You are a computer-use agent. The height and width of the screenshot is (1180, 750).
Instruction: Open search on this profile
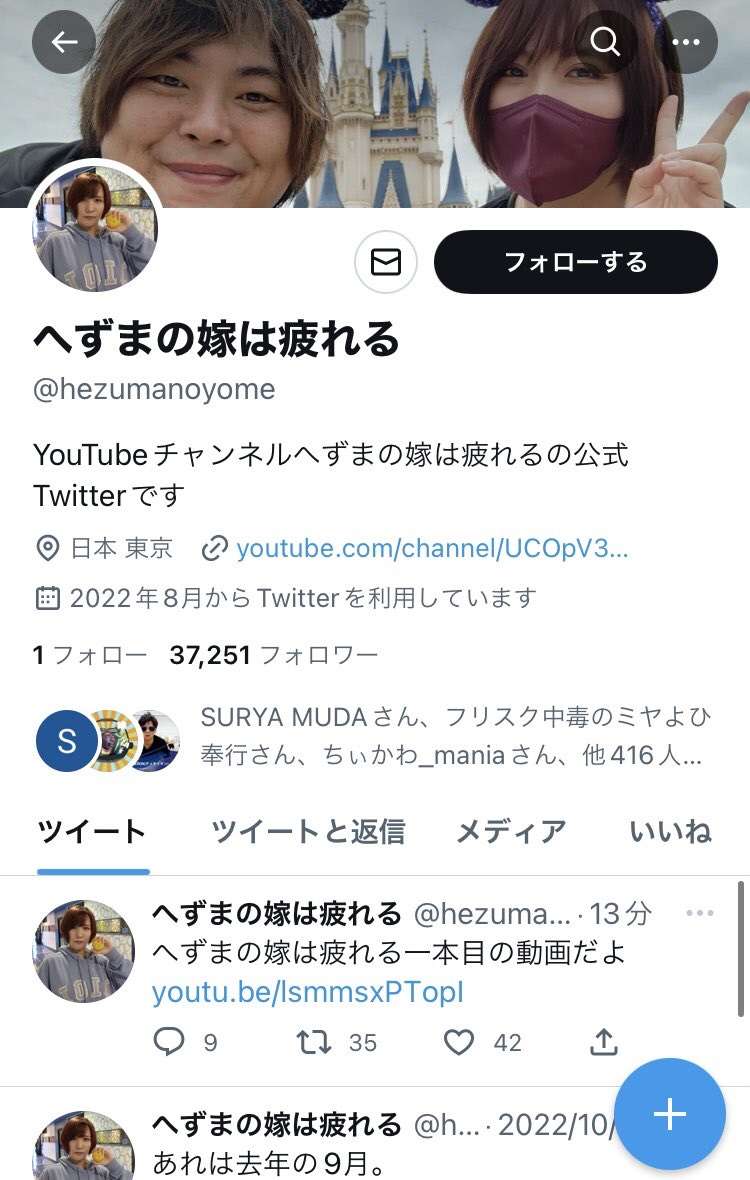(605, 41)
